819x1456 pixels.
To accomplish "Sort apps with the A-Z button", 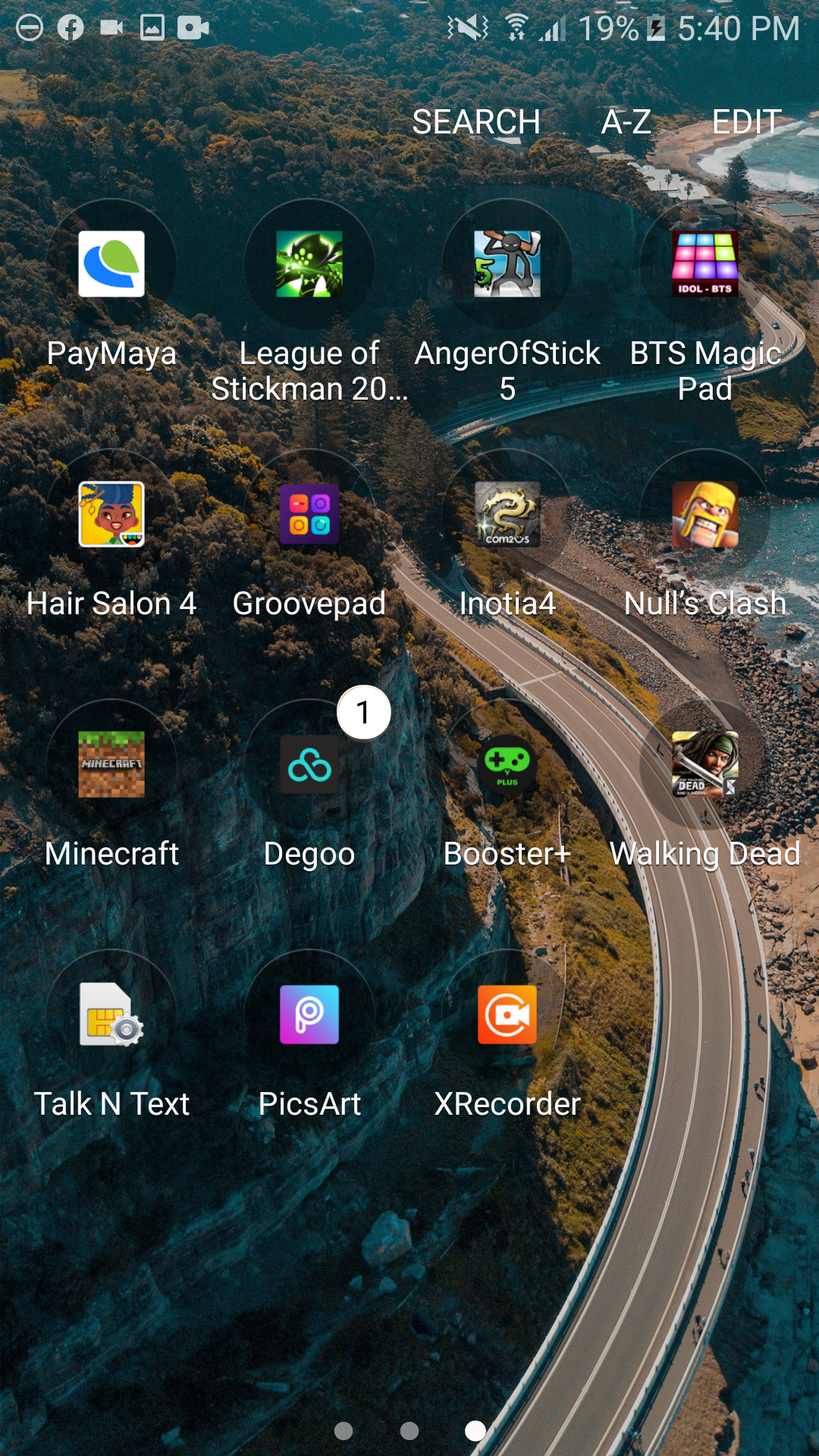I will [626, 121].
